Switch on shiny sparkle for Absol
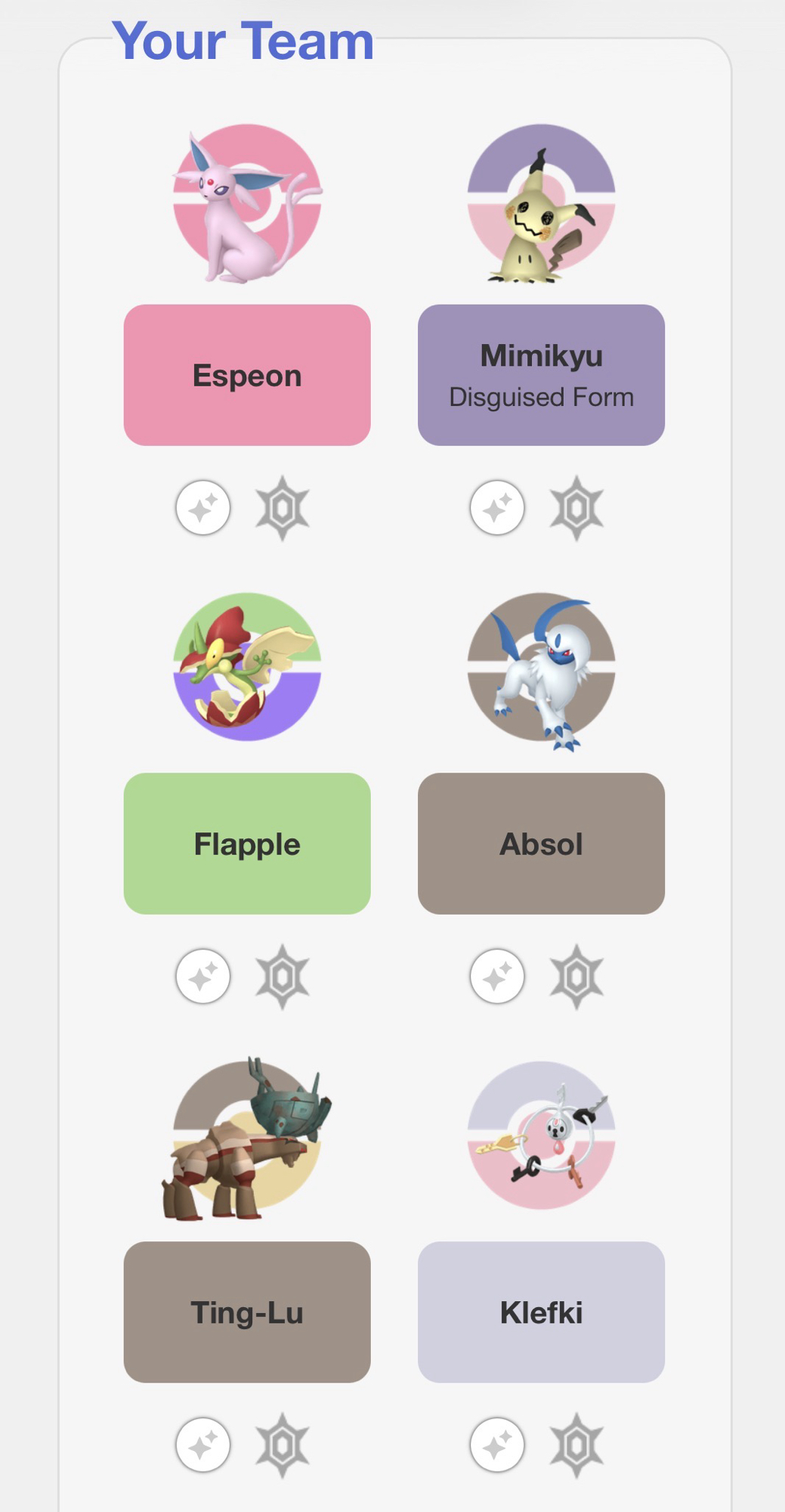The width and height of the screenshot is (785, 1512). (x=497, y=977)
